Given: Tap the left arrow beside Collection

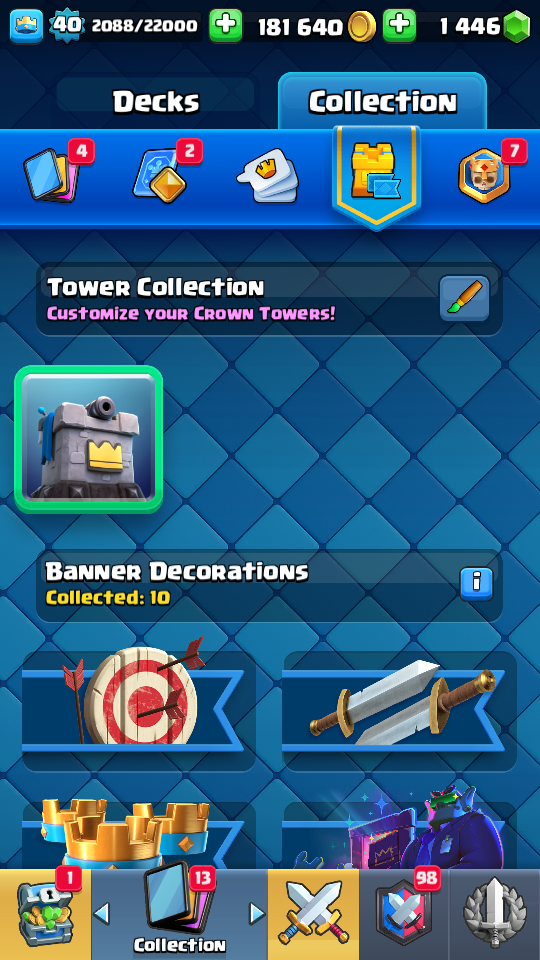Looking at the screenshot, I should (x=102, y=913).
